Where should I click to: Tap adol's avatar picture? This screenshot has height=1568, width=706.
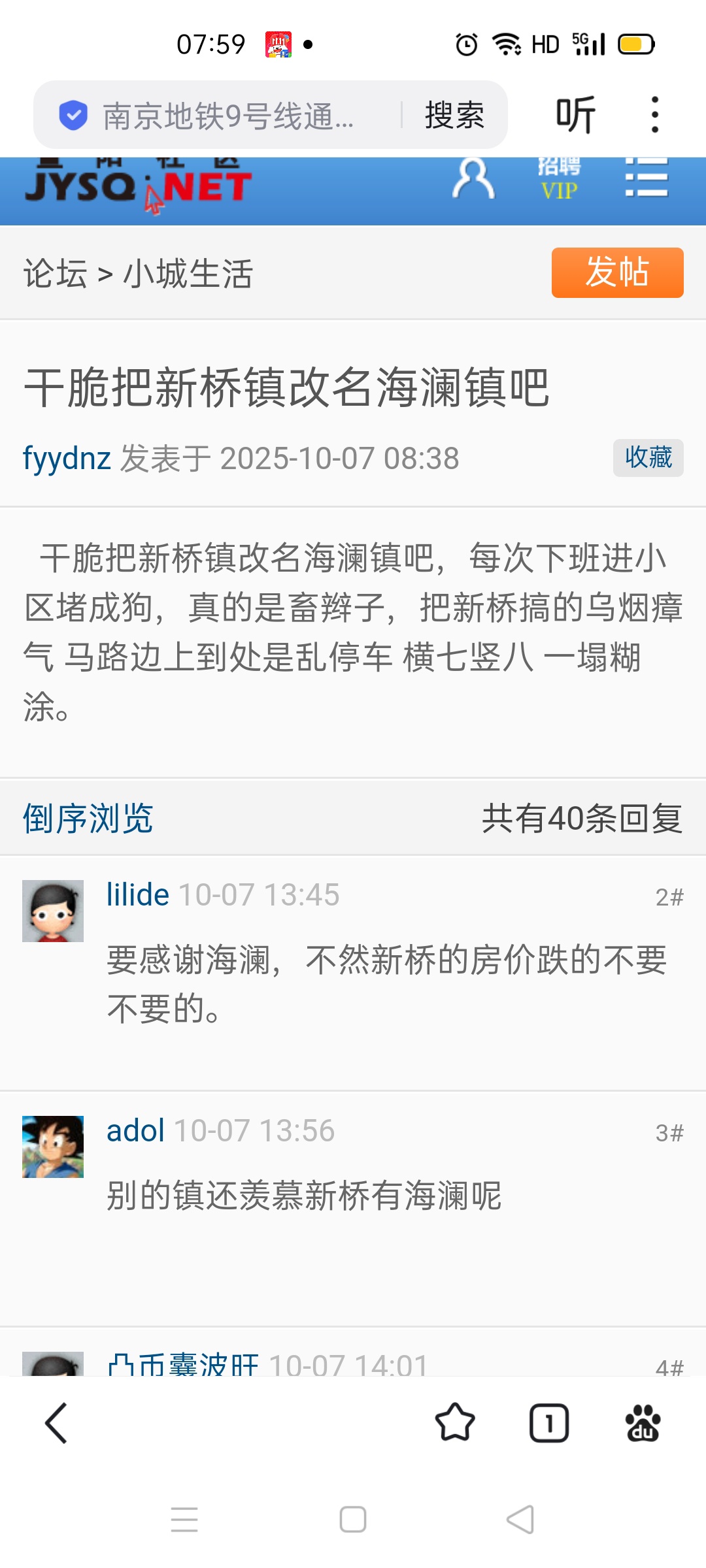(53, 1147)
